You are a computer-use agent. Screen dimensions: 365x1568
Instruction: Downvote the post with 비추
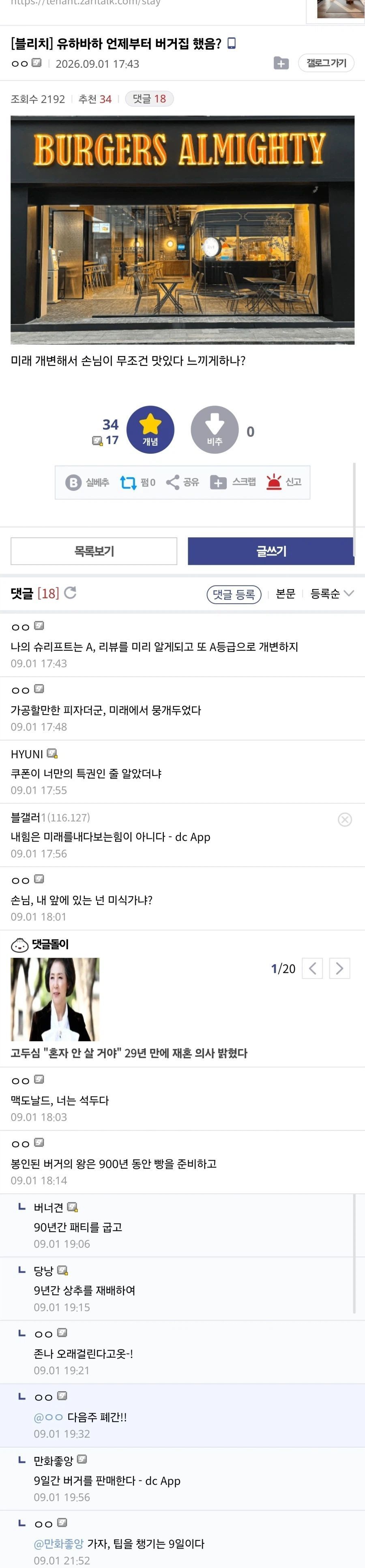[215, 429]
